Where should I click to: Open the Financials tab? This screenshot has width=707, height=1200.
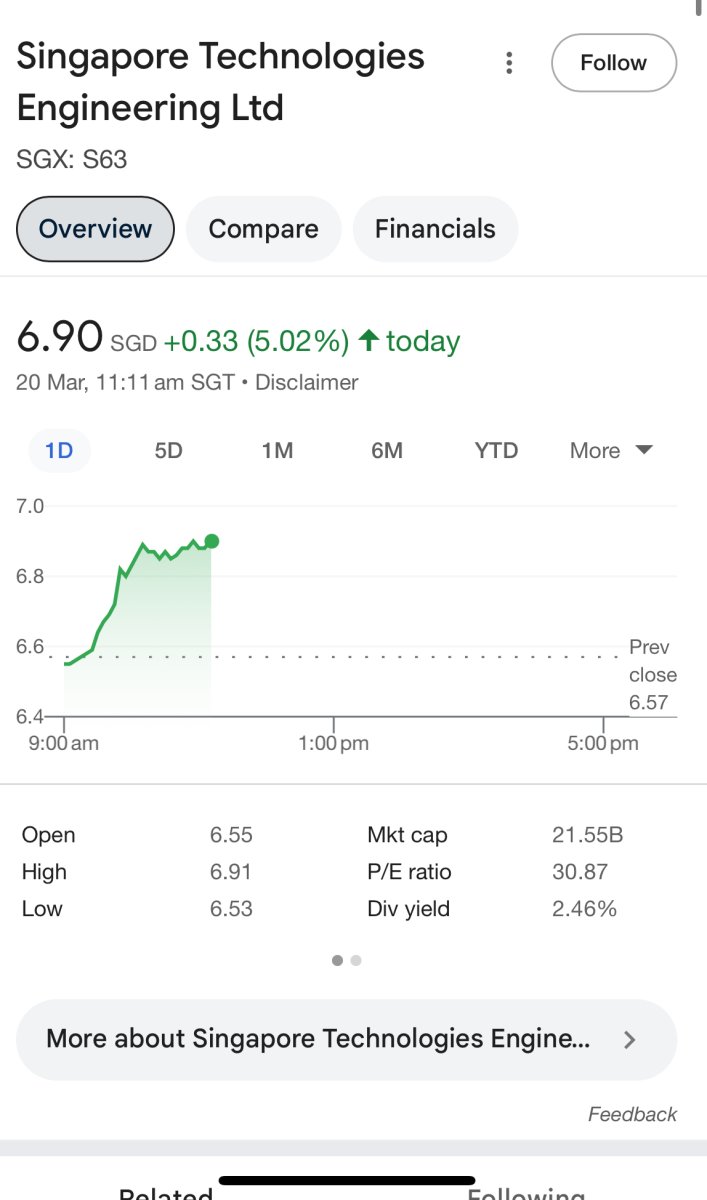435,229
